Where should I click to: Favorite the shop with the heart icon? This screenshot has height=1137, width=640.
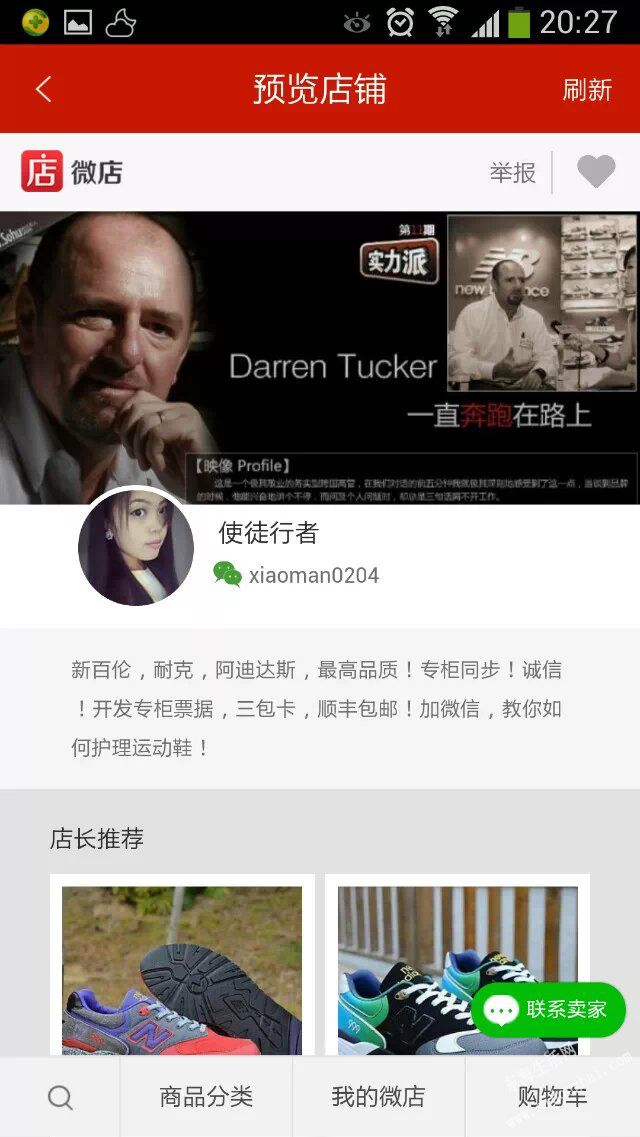click(596, 172)
